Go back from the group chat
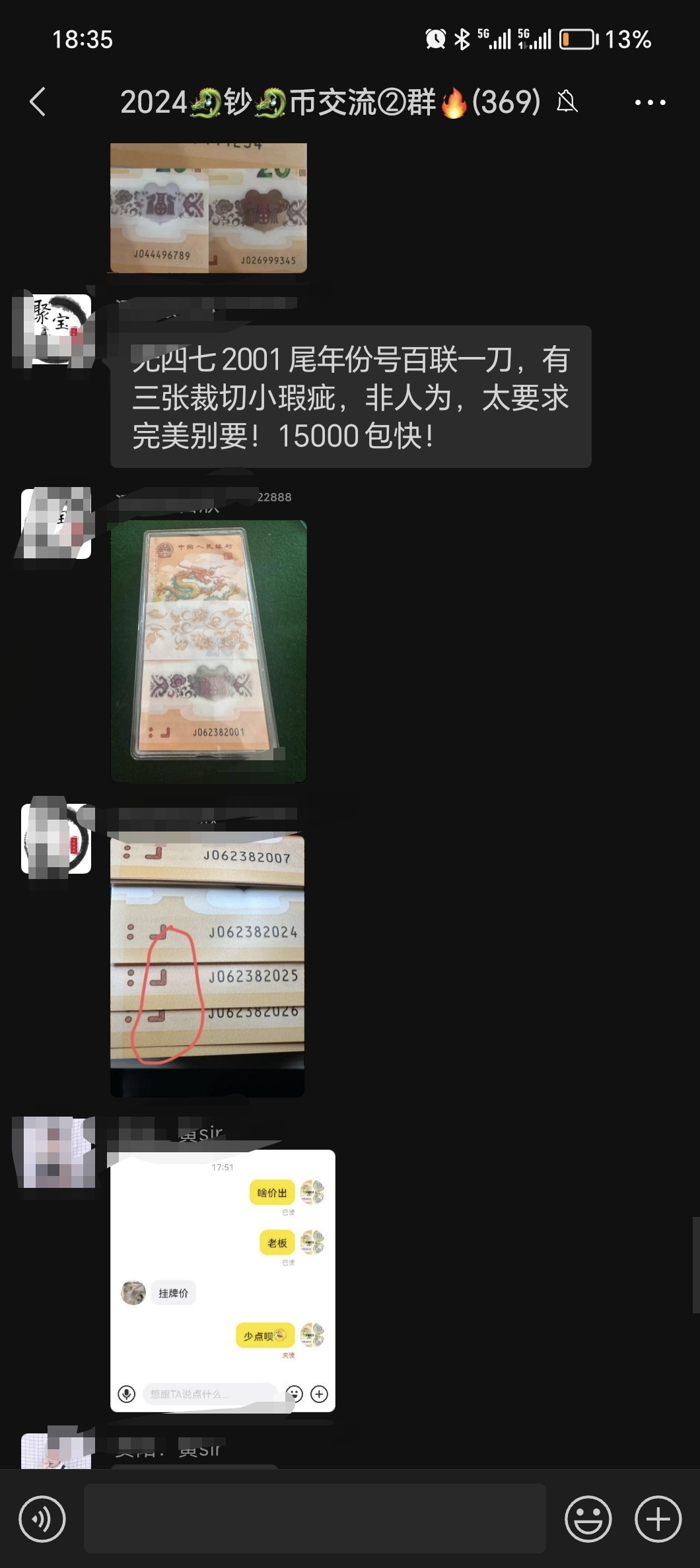The image size is (700, 1568). (x=38, y=102)
